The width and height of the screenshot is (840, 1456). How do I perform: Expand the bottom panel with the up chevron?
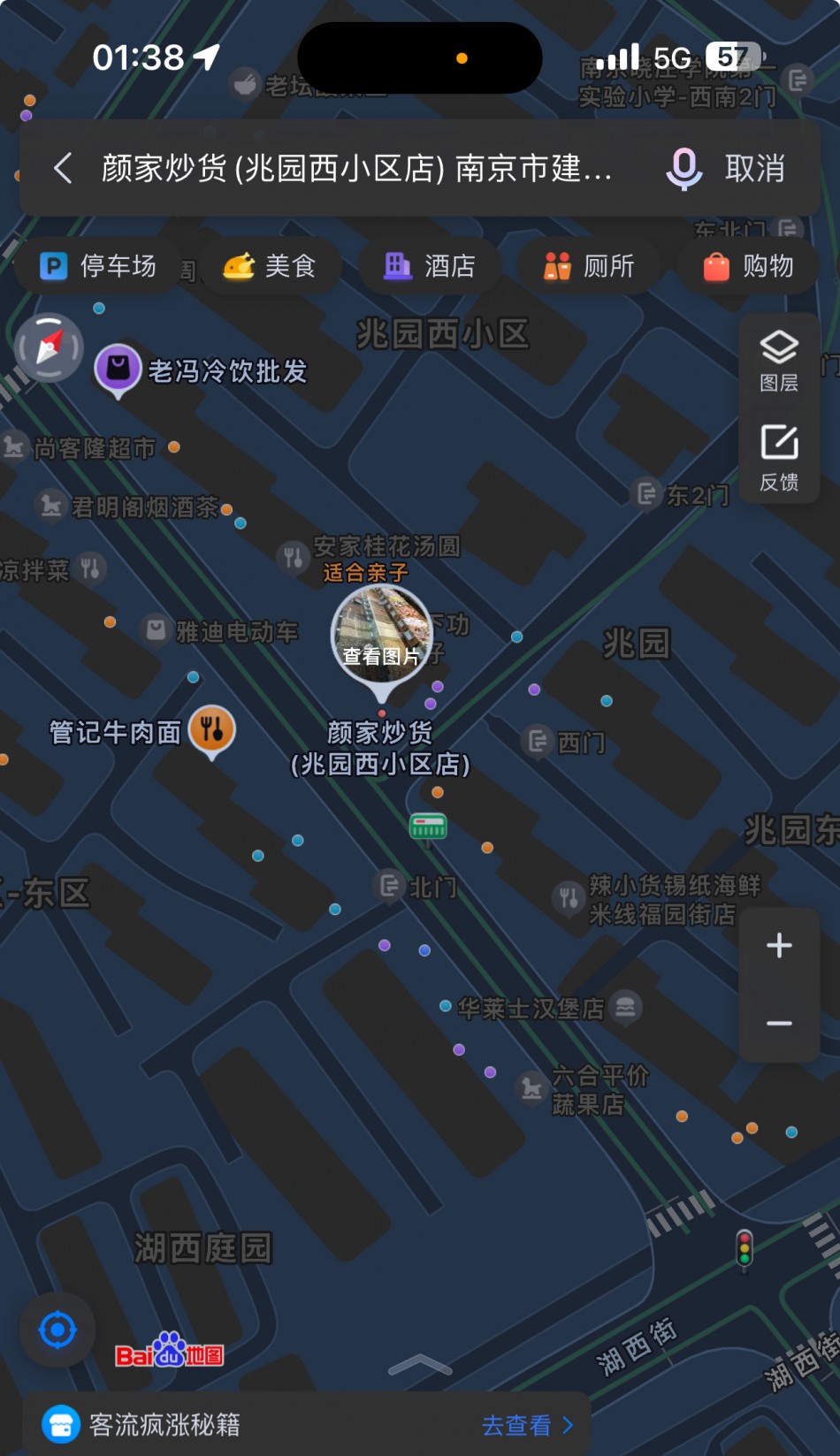coord(420,1366)
